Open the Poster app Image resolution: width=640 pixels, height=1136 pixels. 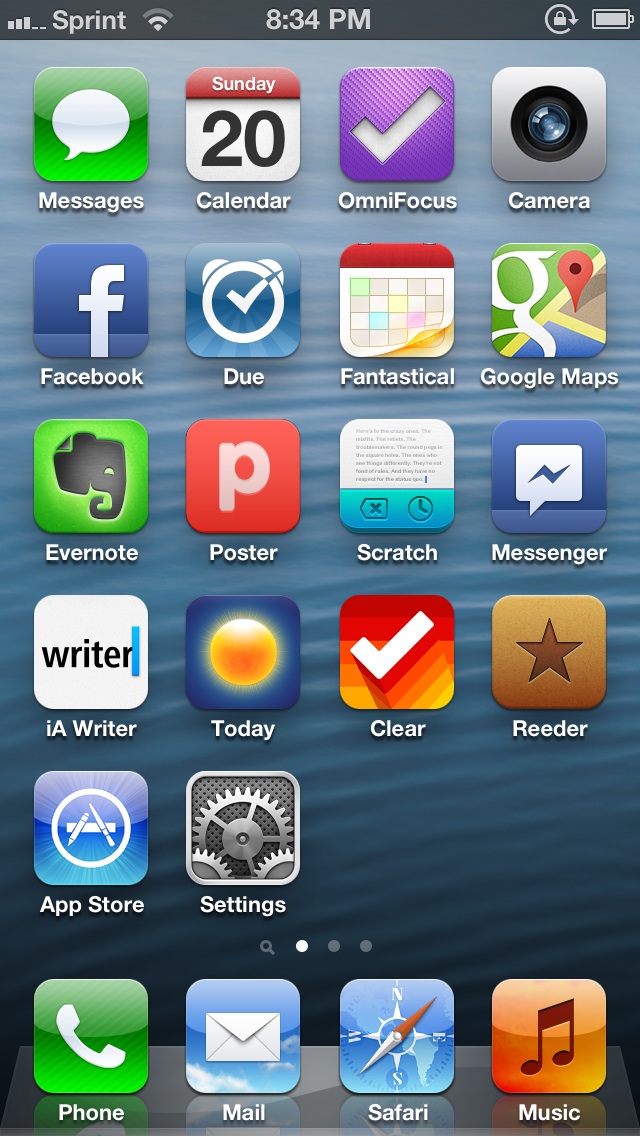coord(243,476)
